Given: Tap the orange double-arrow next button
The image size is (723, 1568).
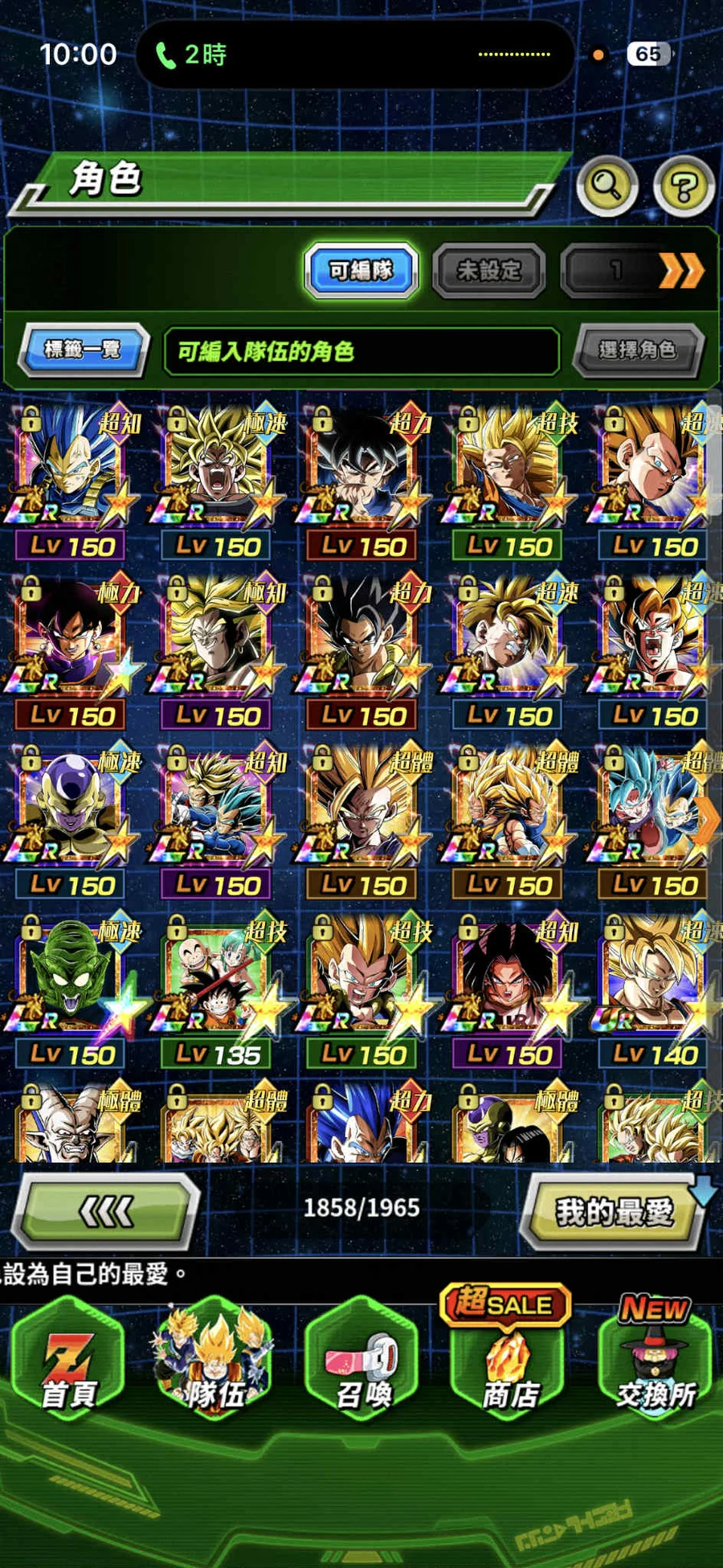Looking at the screenshot, I should tap(680, 271).
